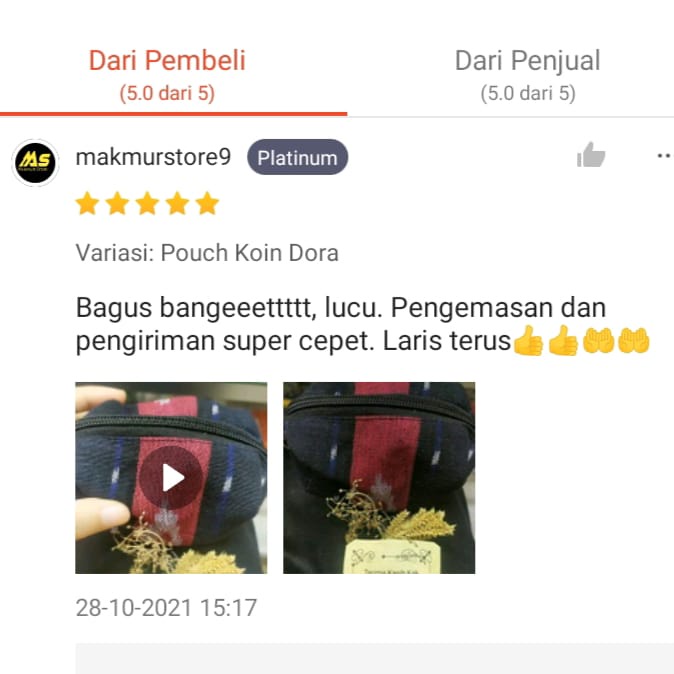Play the review video thumbnail

tap(171, 478)
